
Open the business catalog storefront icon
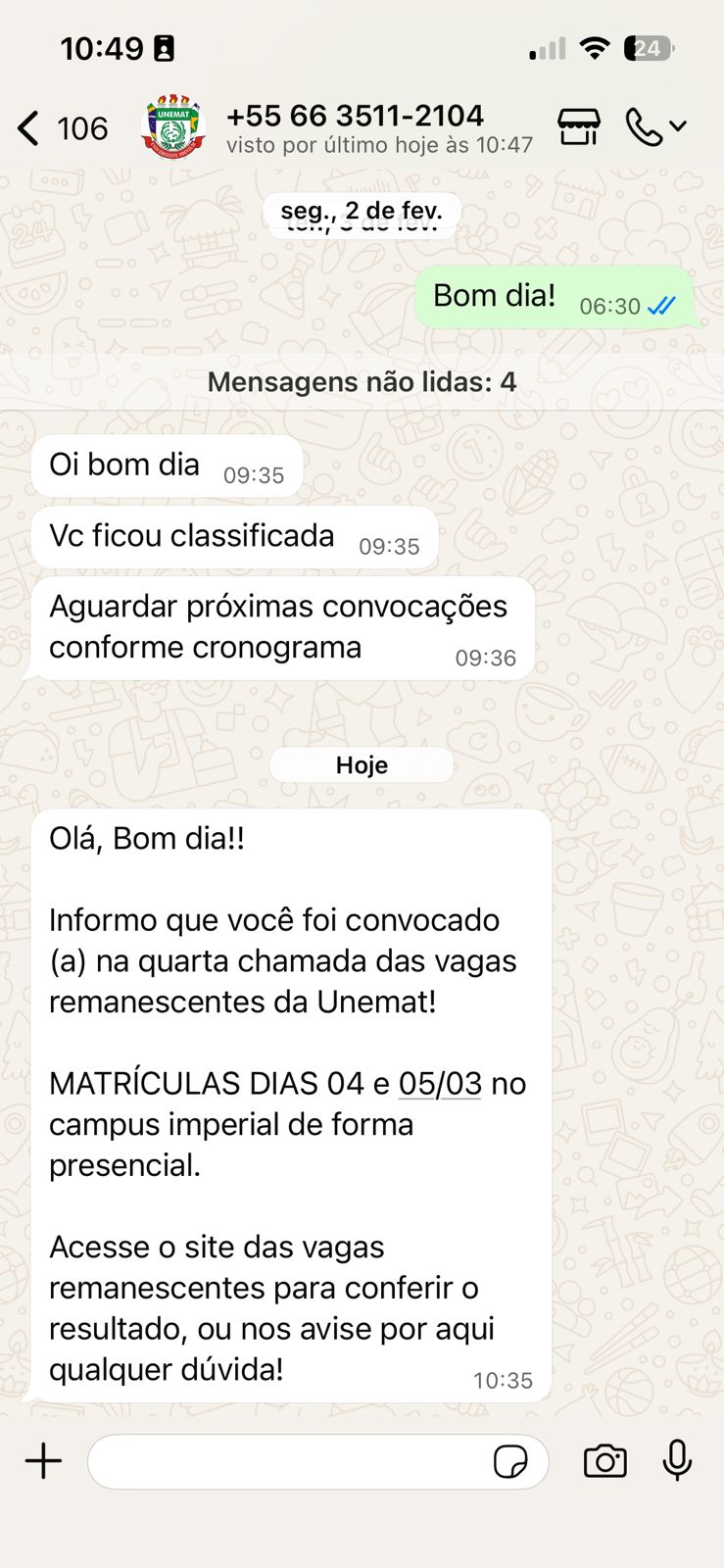[578, 127]
